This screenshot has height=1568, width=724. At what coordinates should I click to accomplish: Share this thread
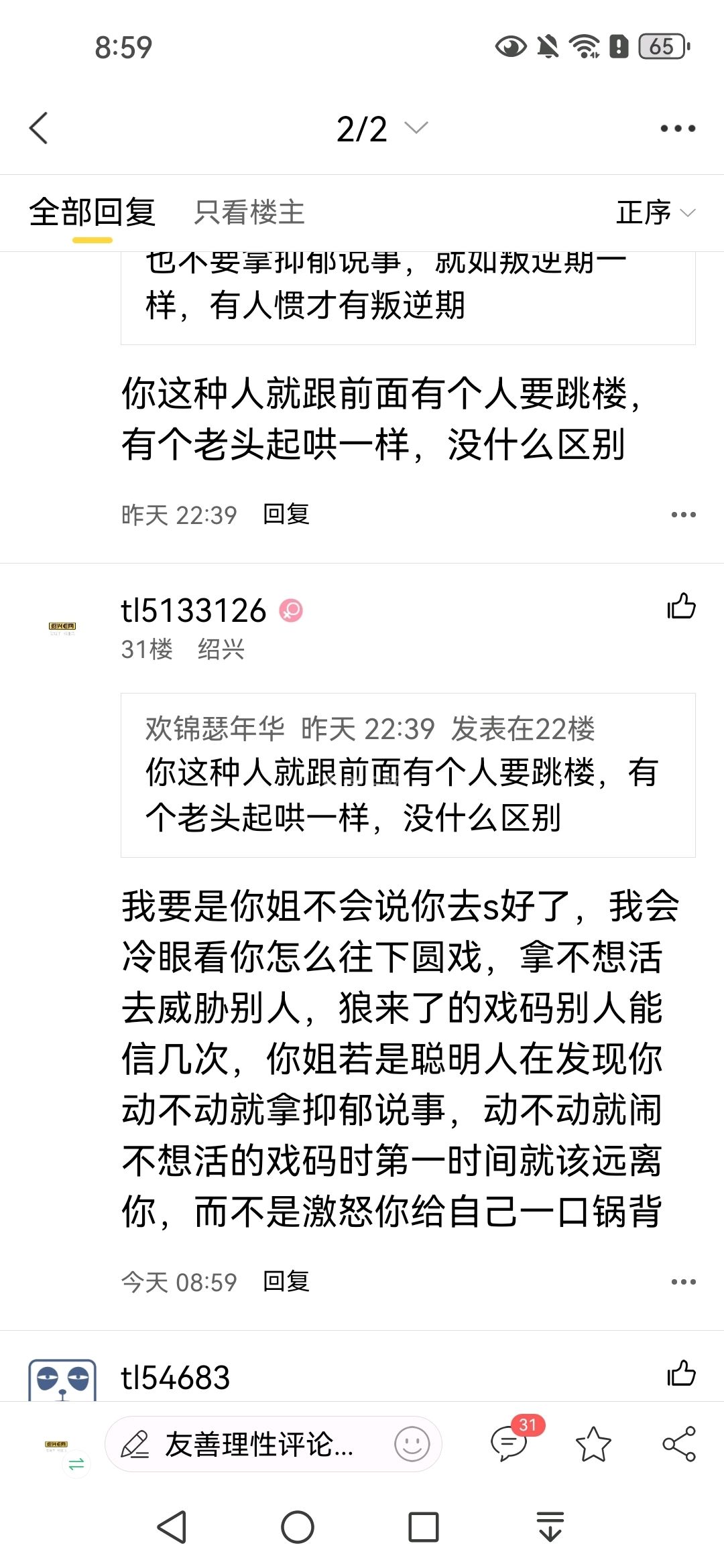point(678,1444)
